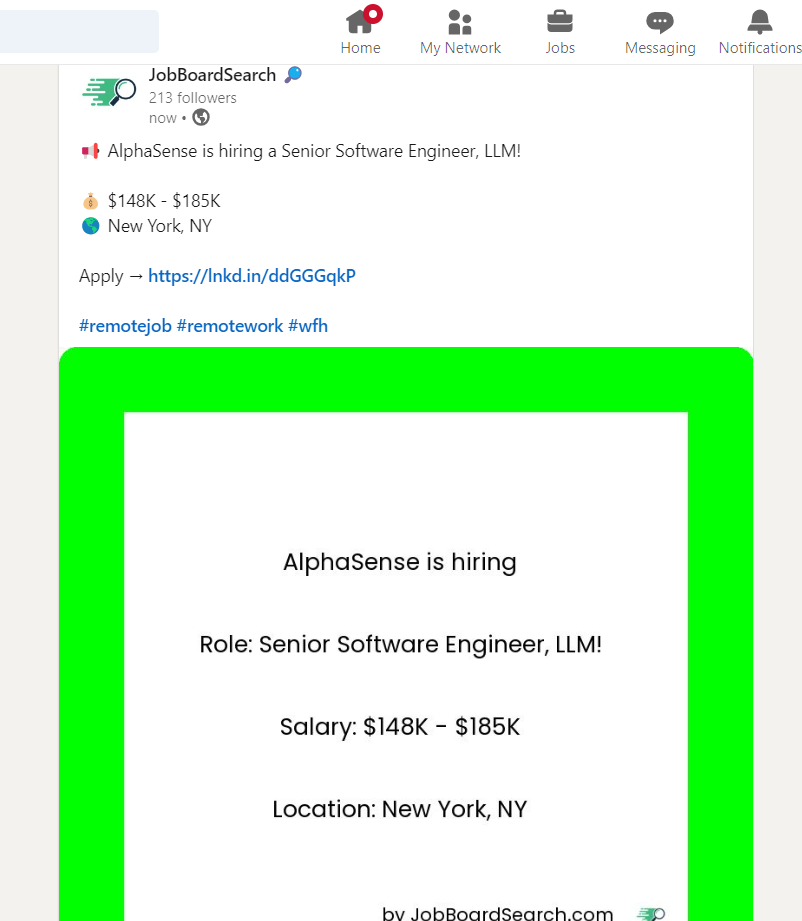The height and width of the screenshot is (921, 802).
Task: Open the AlphaSense hiring post image
Action: tap(405, 640)
